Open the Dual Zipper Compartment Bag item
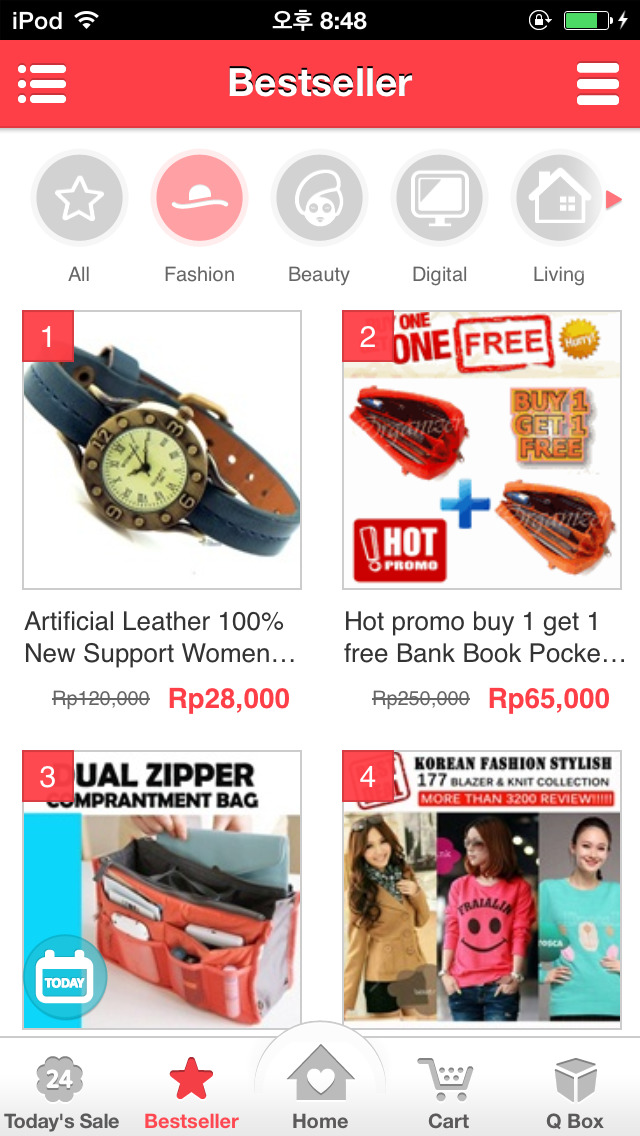640x1136 pixels. [x=162, y=890]
